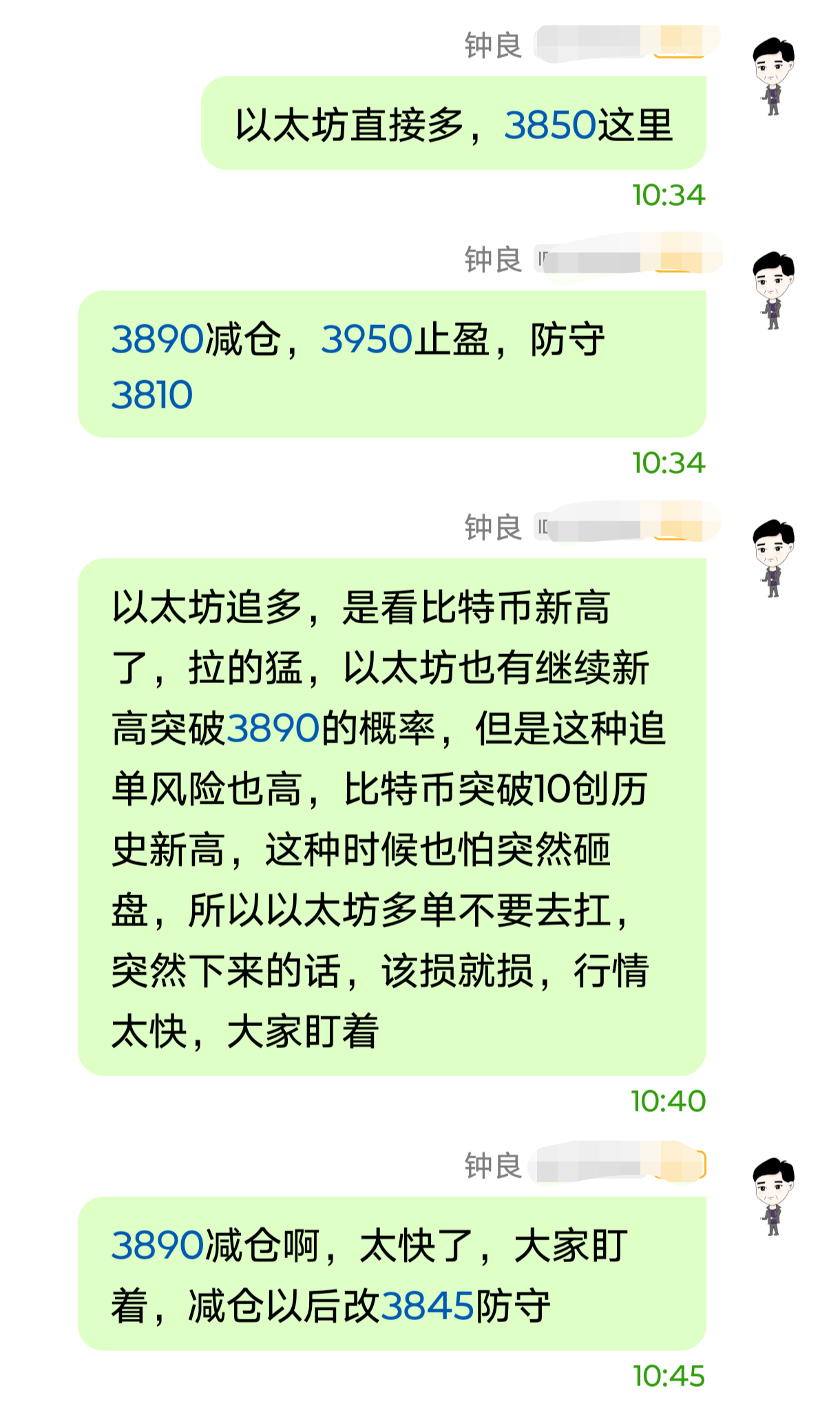Open avatar beside the 3850 message
The height and width of the screenshot is (1402, 840).
pos(773,76)
